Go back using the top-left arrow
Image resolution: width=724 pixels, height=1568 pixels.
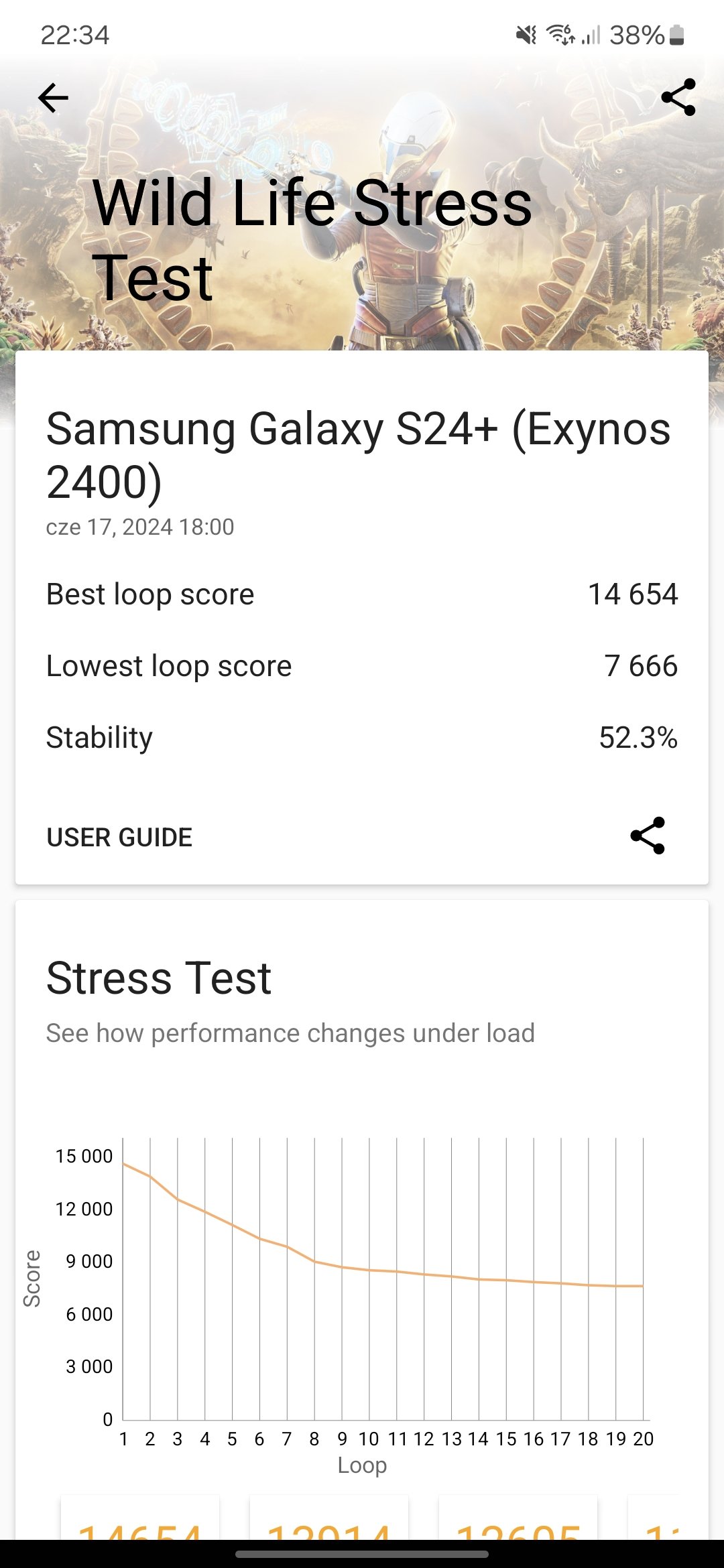[54, 98]
